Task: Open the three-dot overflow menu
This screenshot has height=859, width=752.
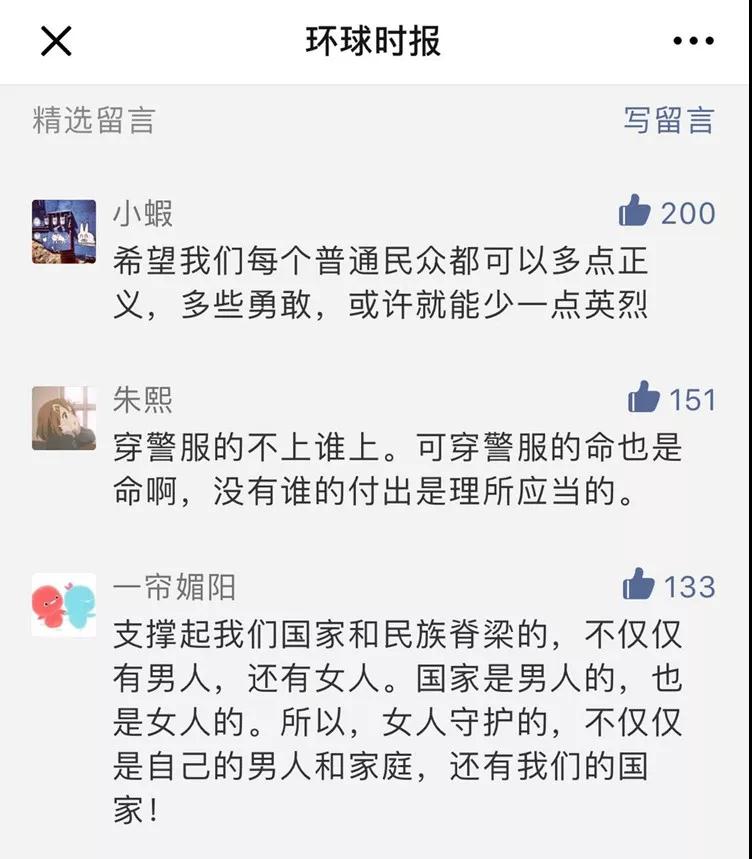Action: point(693,42)
